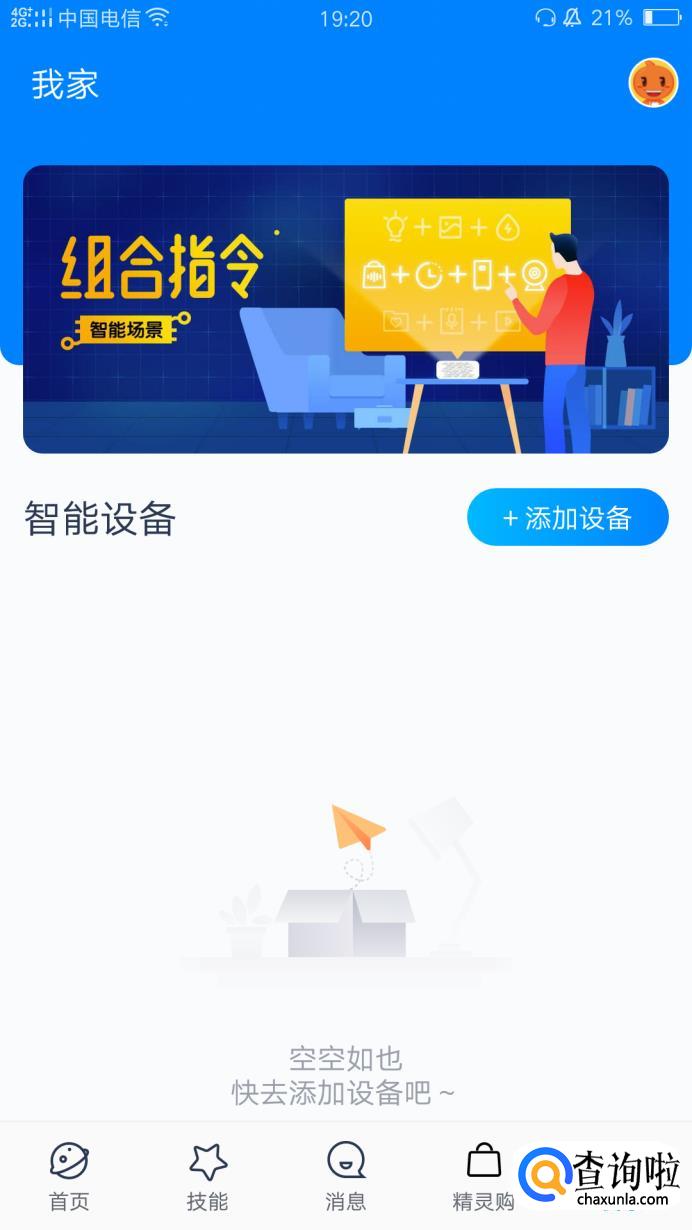Screen dimensions: 692x1230
Task: Tap the 添加设备 button
Action: (567, 517)
